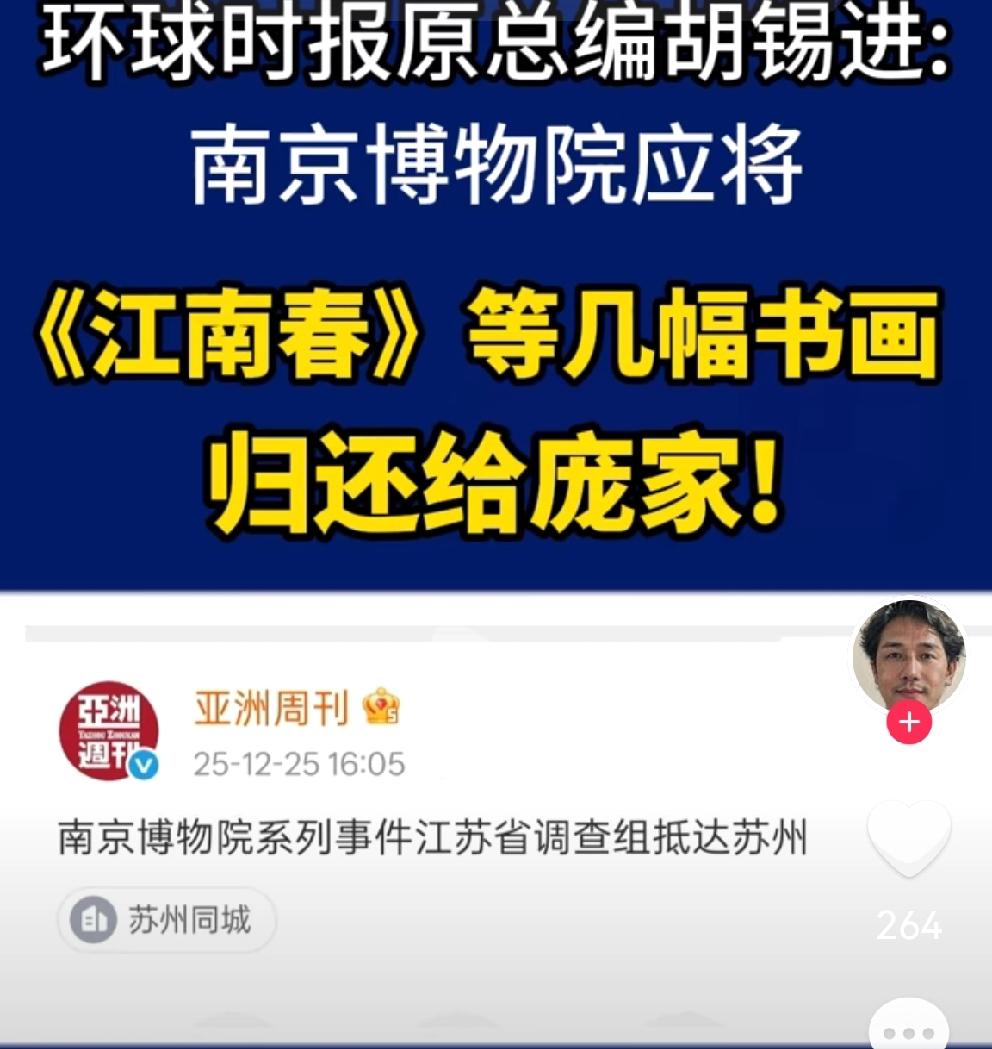Click the building icon inside the 苏州同城 chip
The image size is (992, 1049).
[95, 919]
